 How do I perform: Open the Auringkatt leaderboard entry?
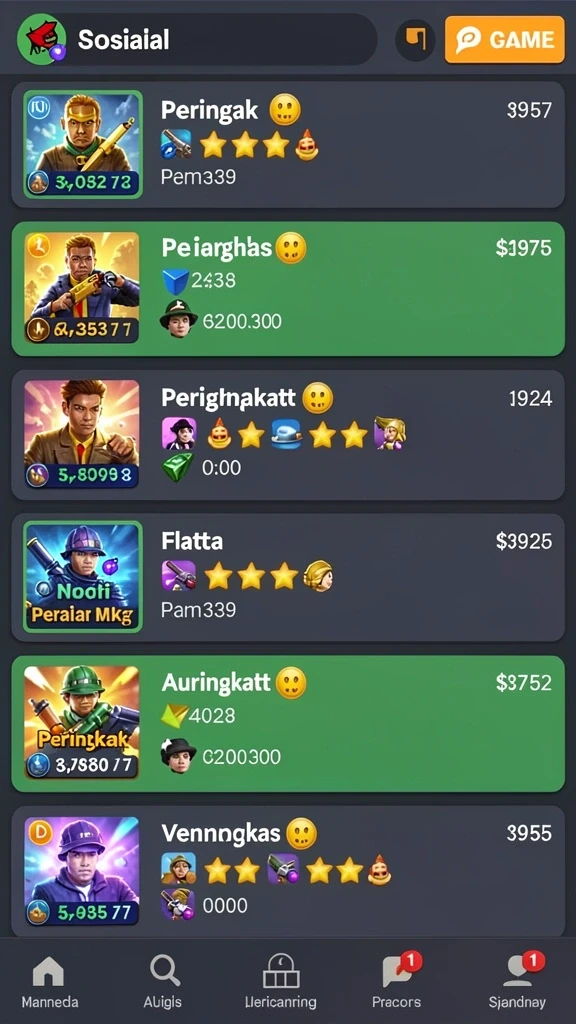pyautogui.click(x=288, y=724)
